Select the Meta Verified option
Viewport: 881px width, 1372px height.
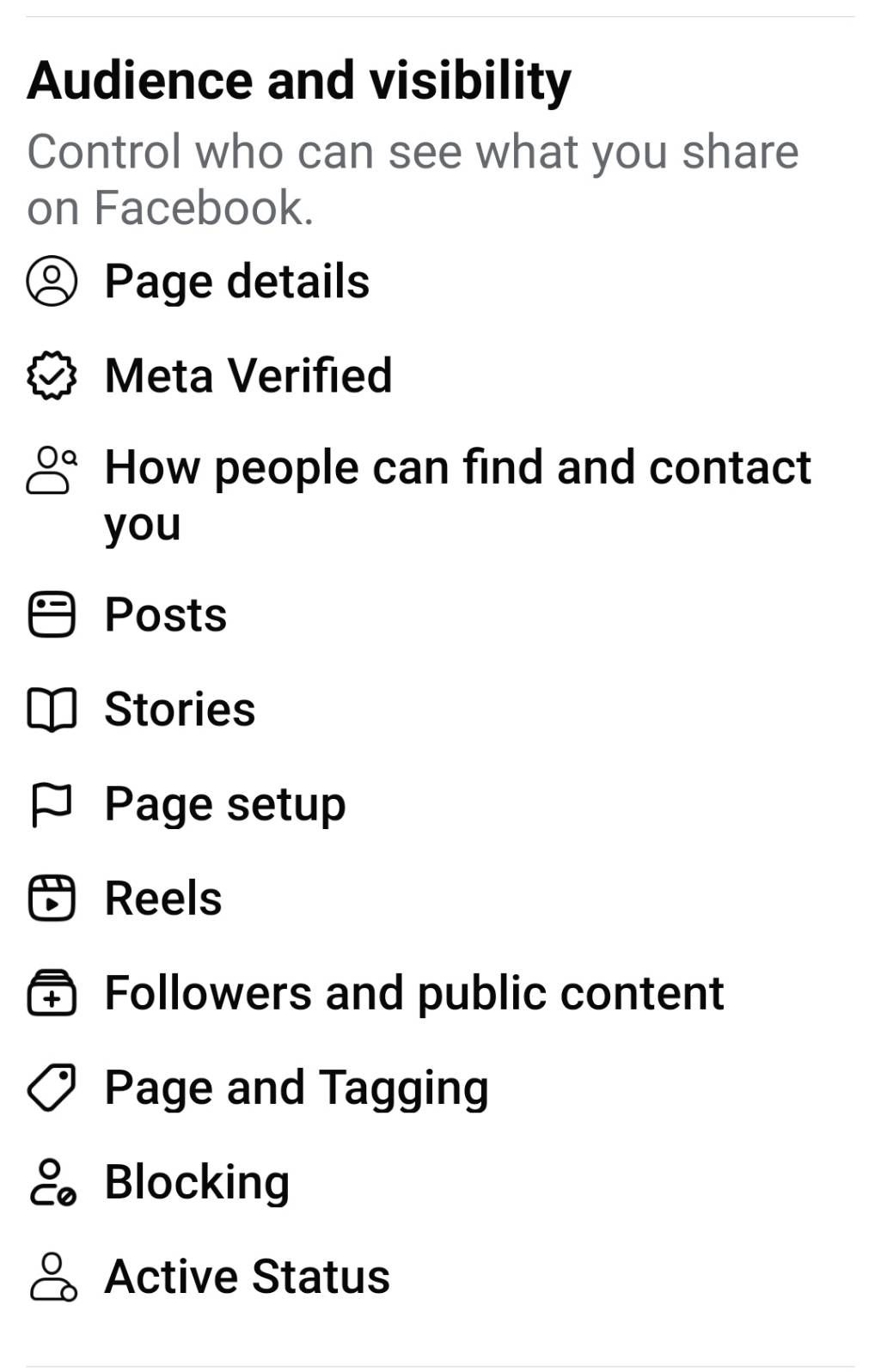[248, 375]
